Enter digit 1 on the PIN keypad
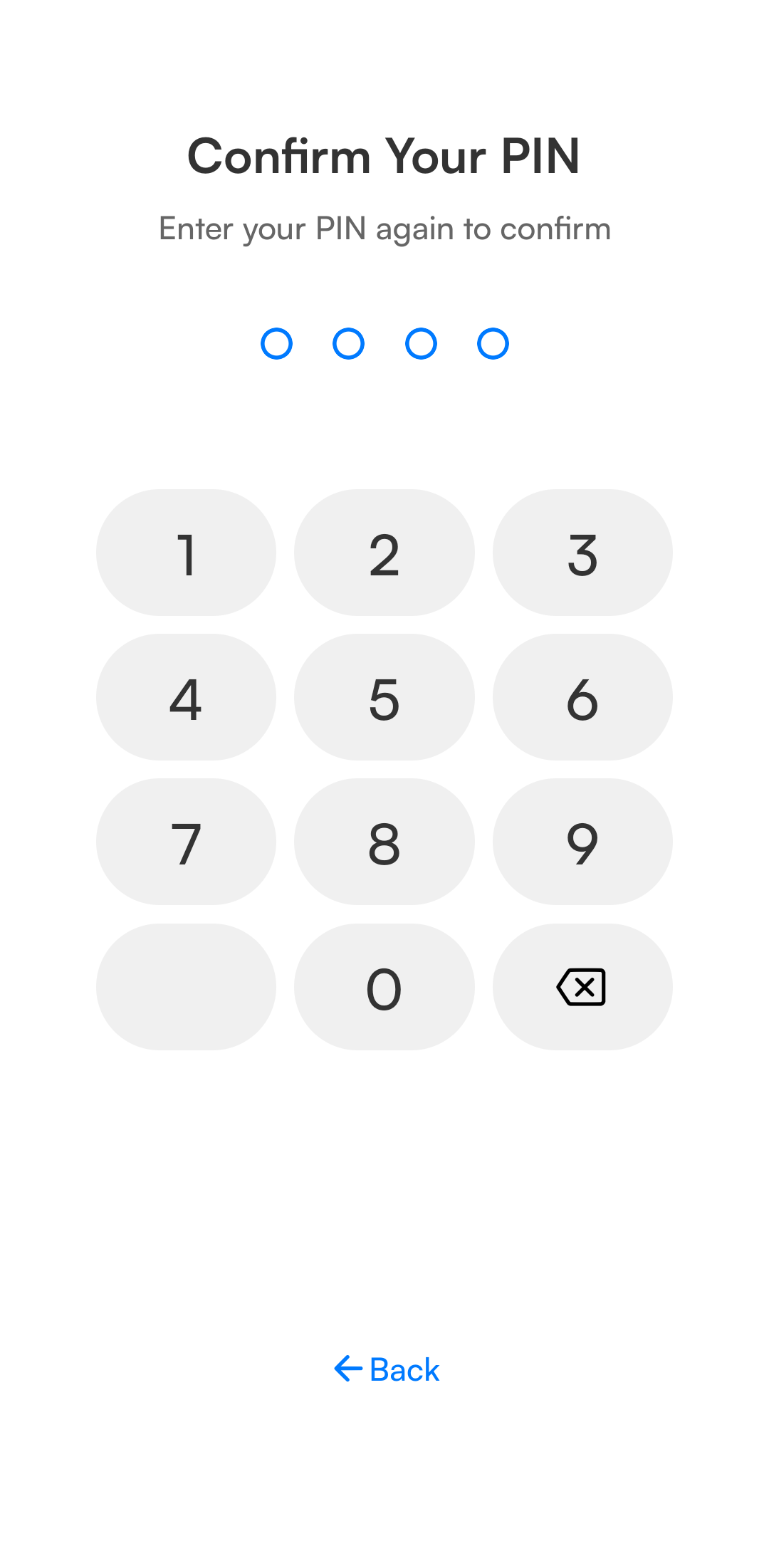This screenshot has height=1568, width=769. point(186,553)
